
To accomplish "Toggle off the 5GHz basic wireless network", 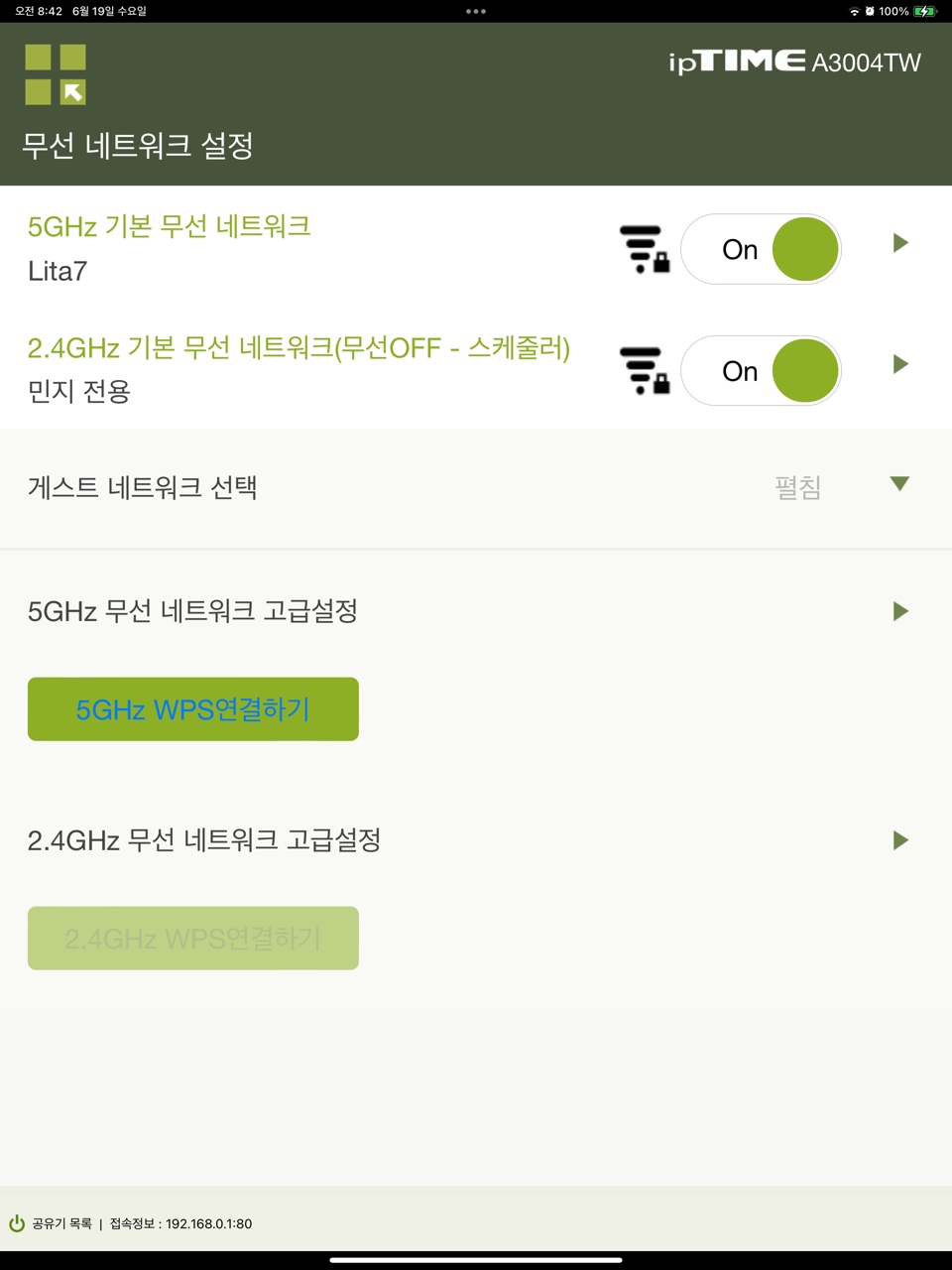I will point(761,249).
